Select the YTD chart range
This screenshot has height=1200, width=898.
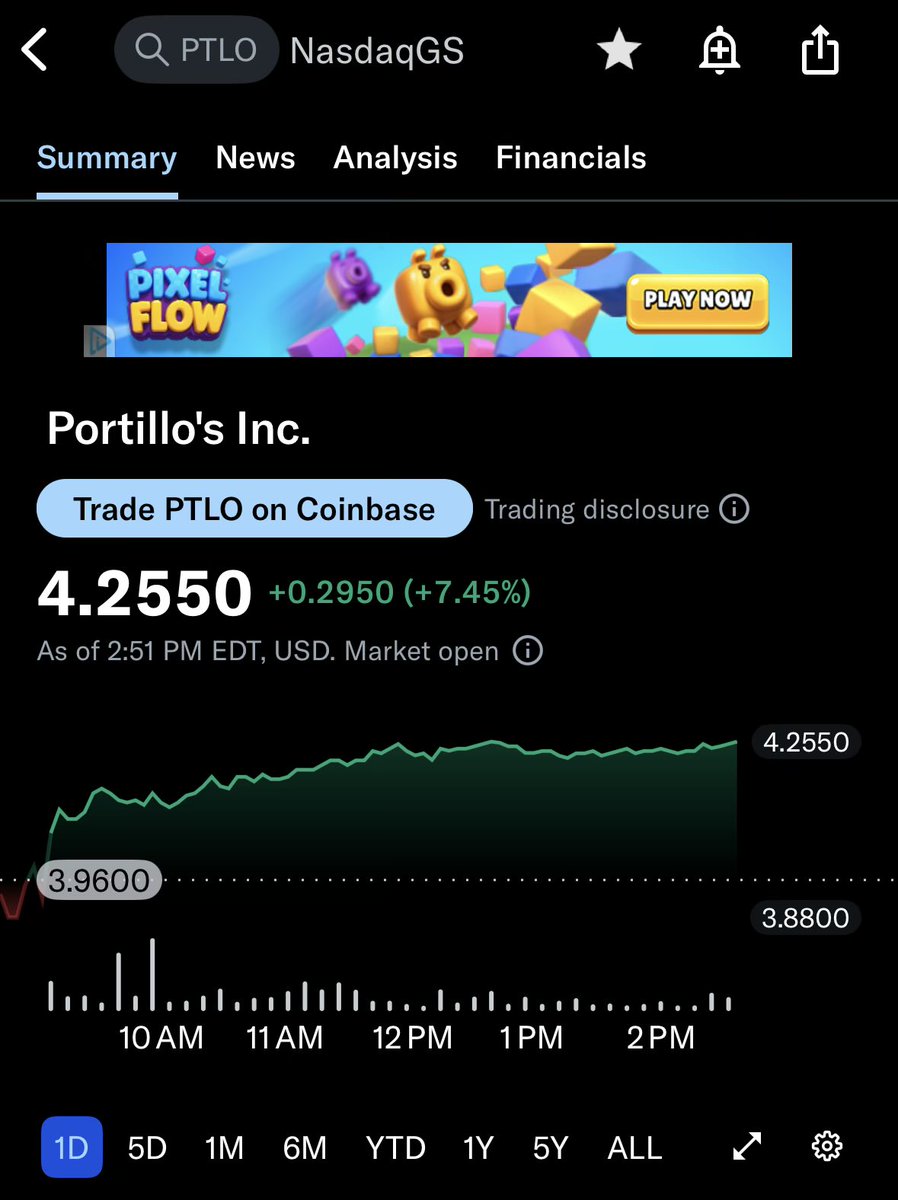point(395,1147)
